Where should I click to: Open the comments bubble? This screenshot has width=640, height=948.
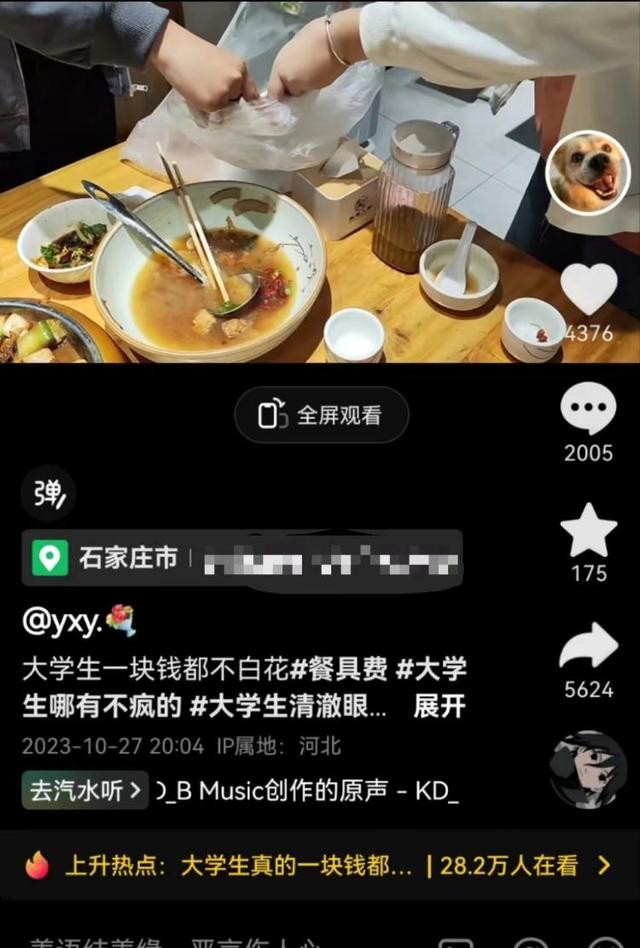pyautogui.click(x=588, y=409)
